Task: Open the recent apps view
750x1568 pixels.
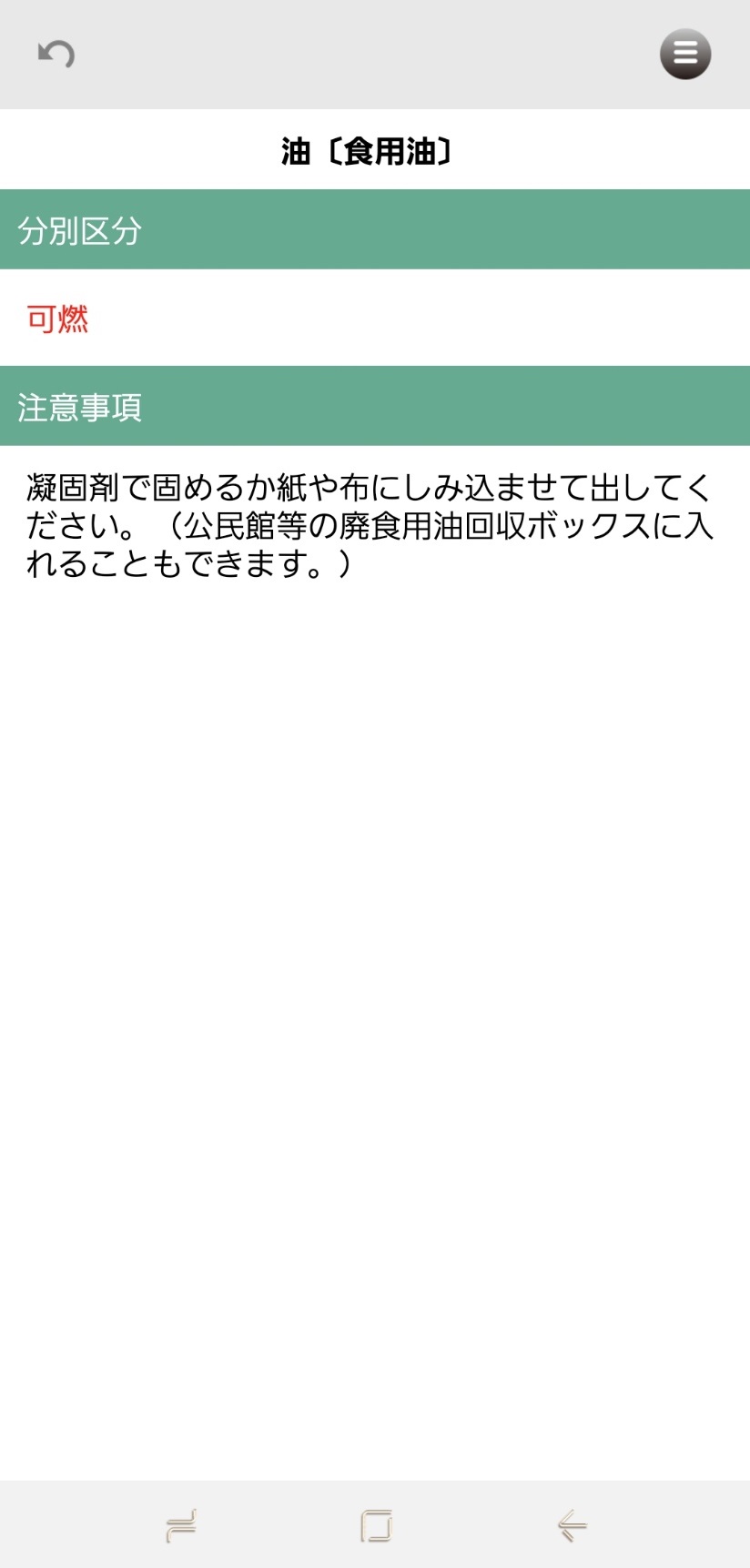Action: pos(180,1525)
